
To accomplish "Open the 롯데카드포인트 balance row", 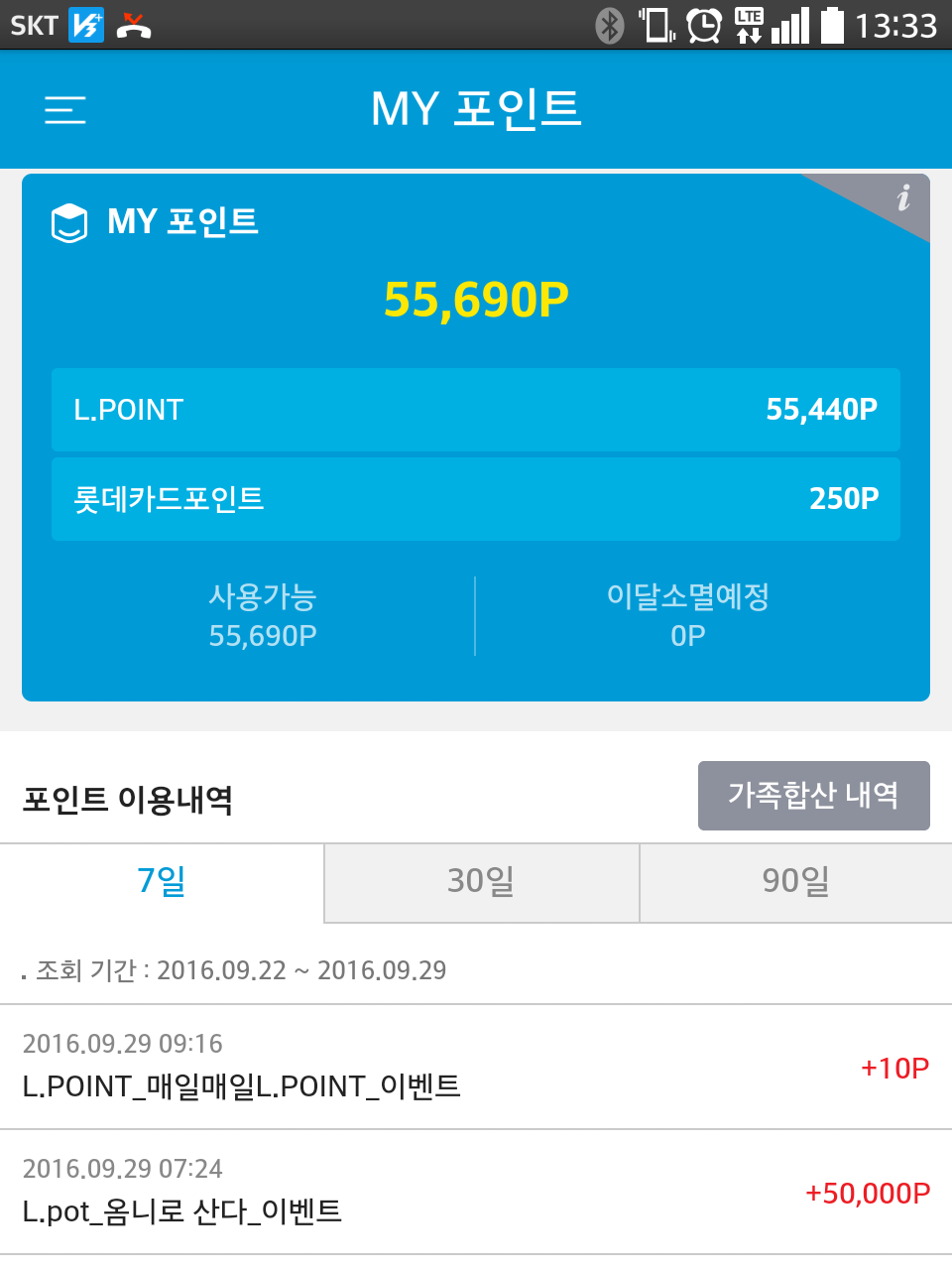I will coord(476,499).
